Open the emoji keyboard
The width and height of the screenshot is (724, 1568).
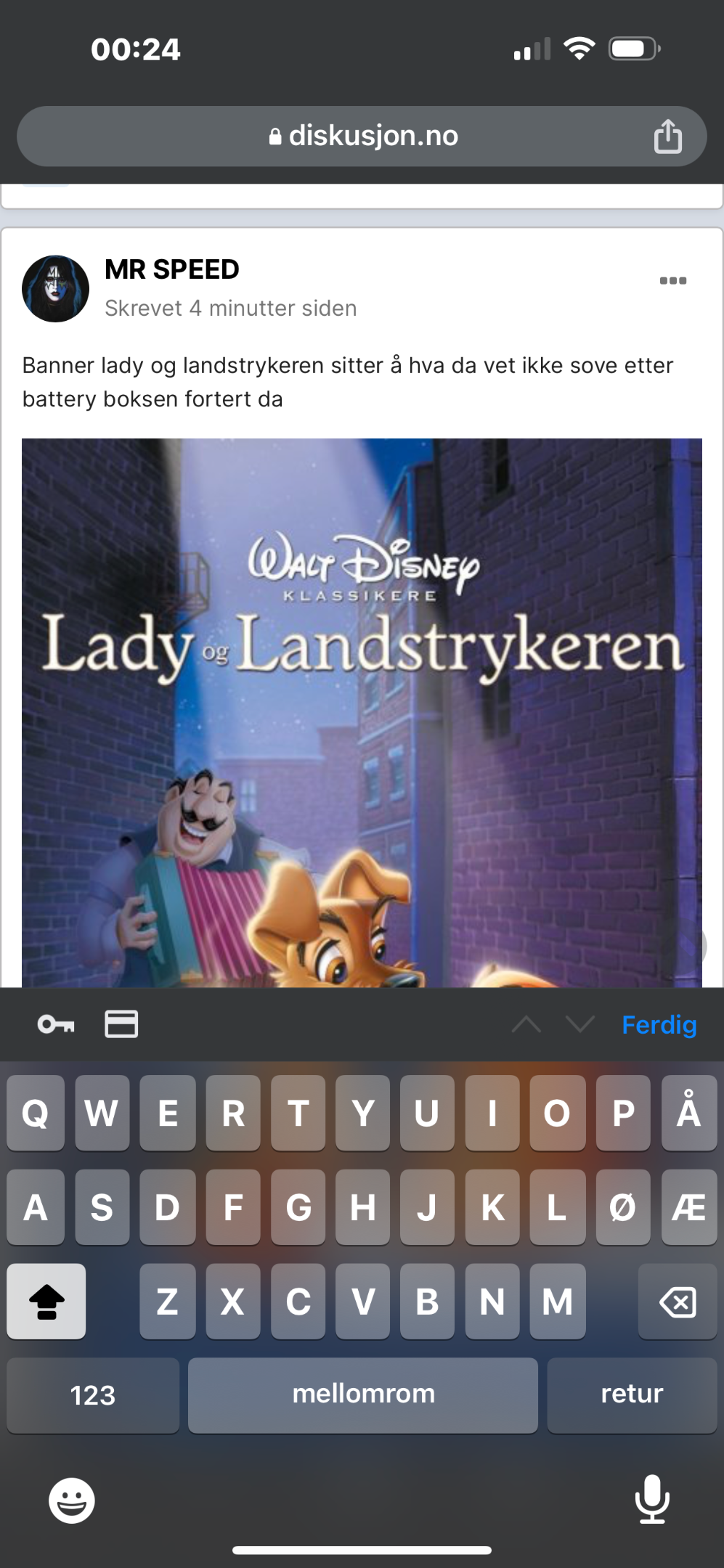(x=72, y=1500)
